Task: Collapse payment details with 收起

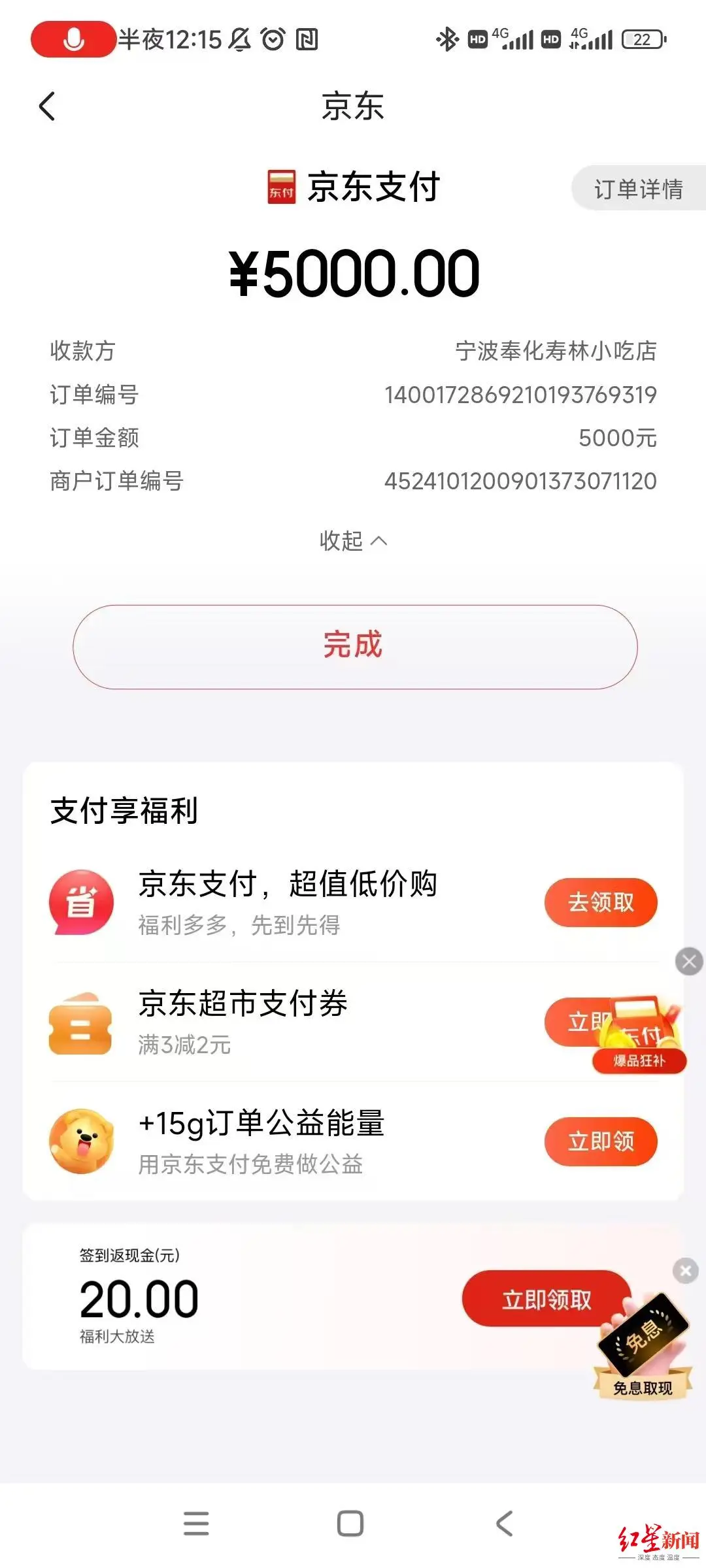Action: click(353, 541)
